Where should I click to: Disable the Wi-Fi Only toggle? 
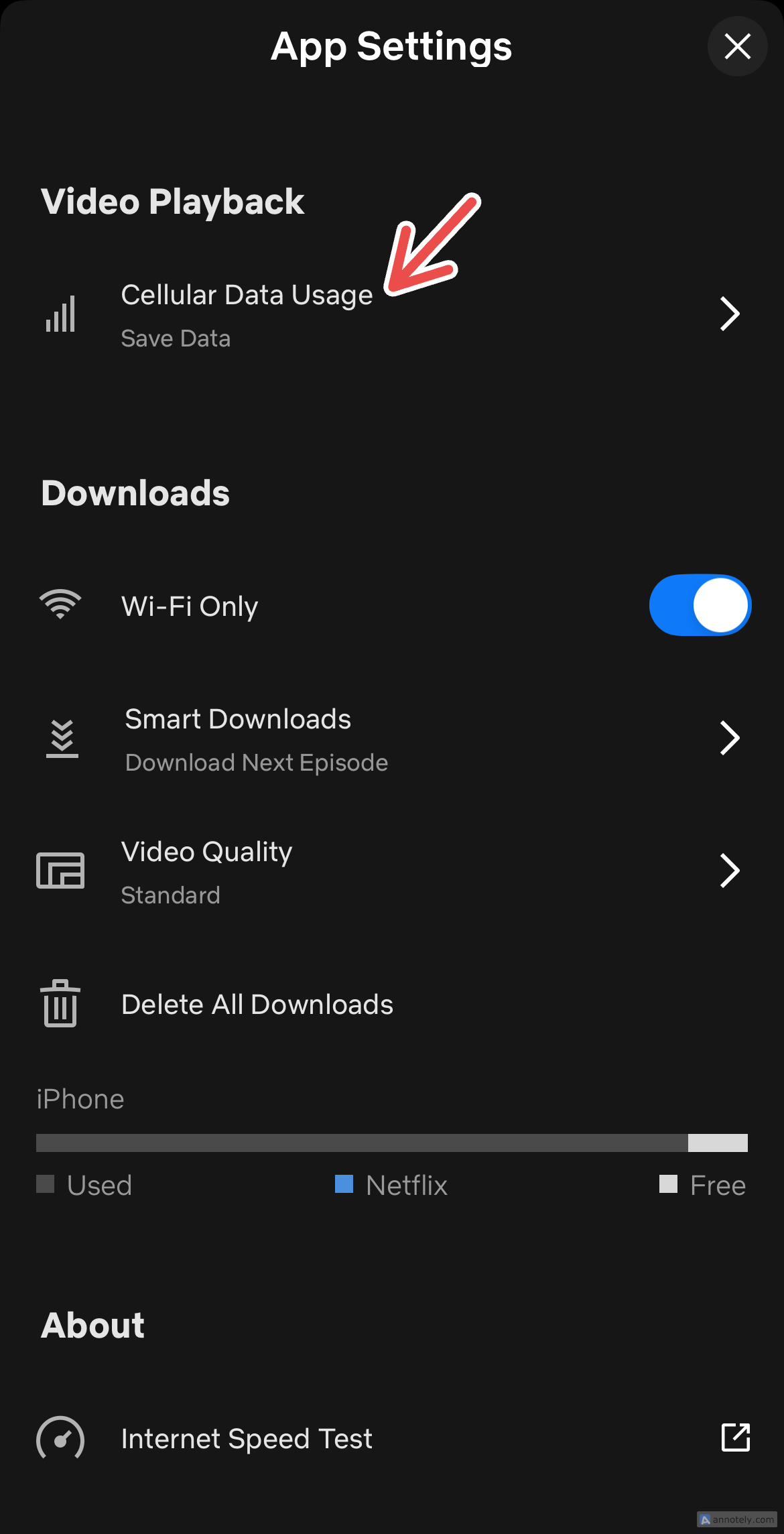700,604
